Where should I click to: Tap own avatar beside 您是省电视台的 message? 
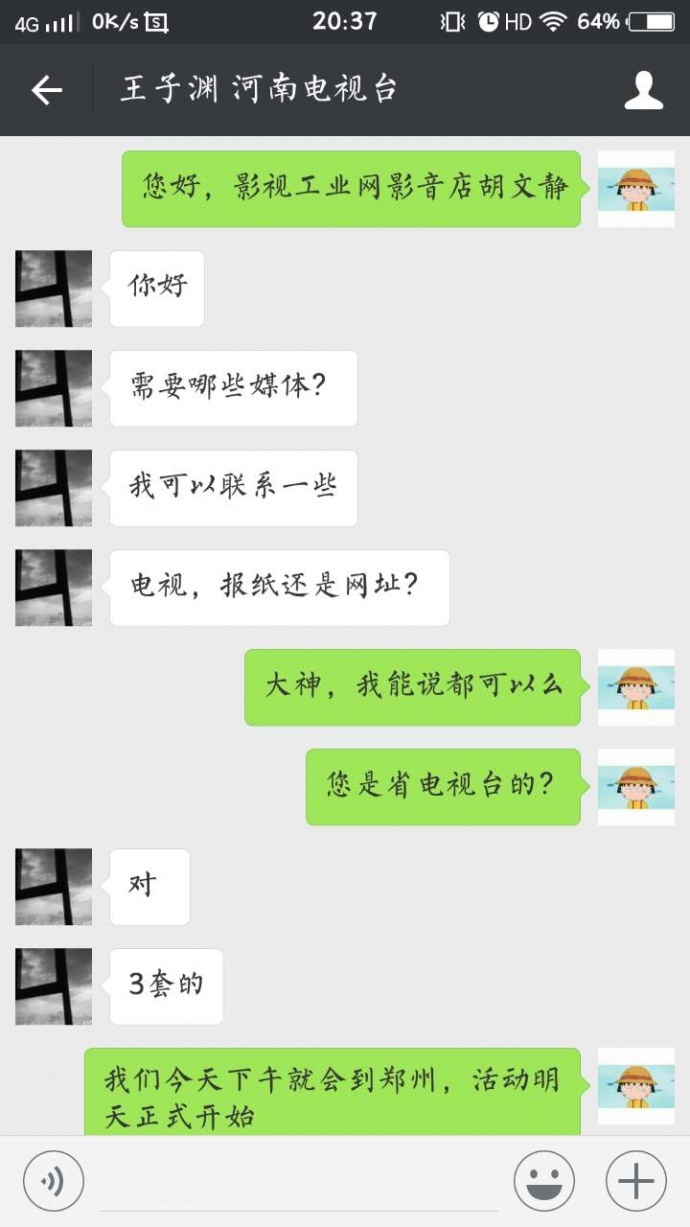pos(636,787)
